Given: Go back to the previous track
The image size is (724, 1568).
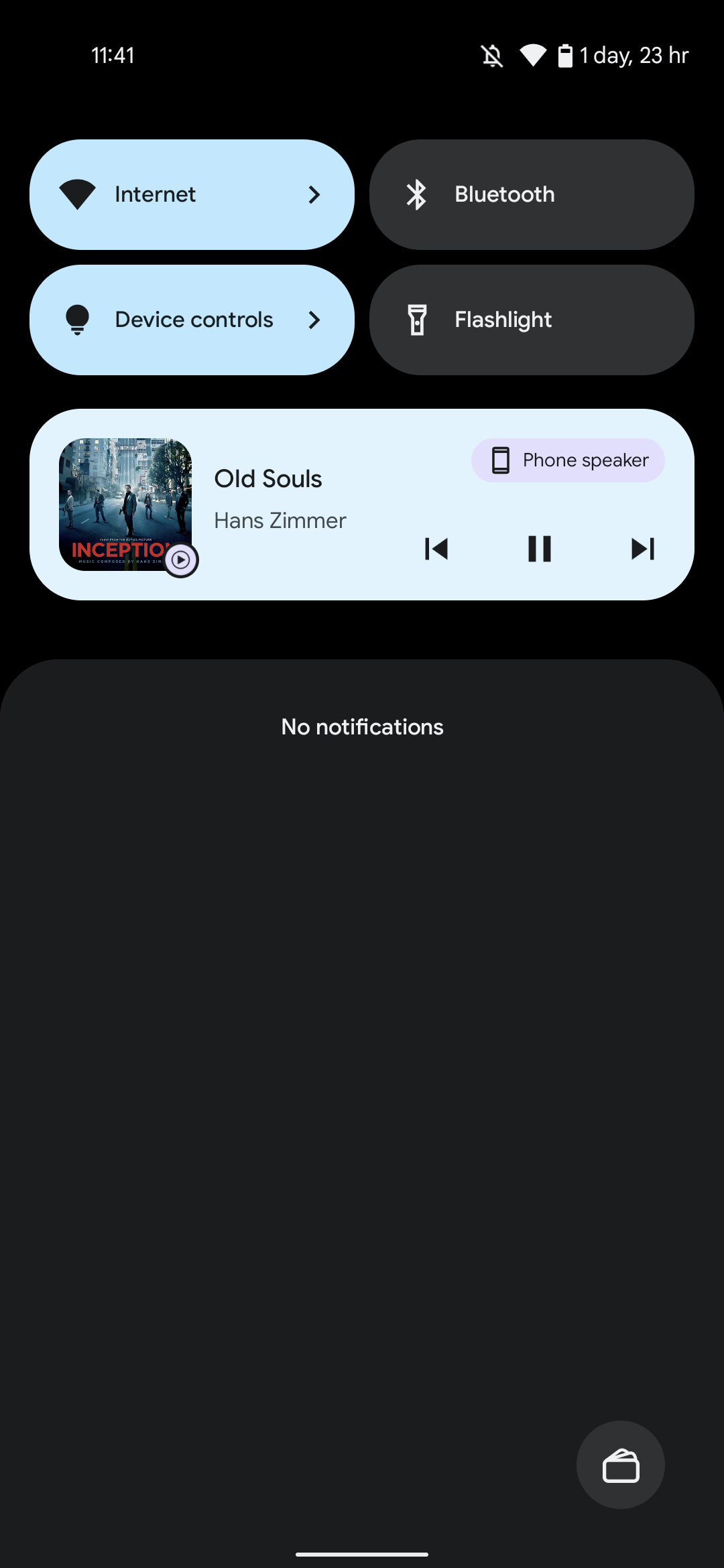Looking at the screenshot, I should pyautogui.click(x=436, y=549).
